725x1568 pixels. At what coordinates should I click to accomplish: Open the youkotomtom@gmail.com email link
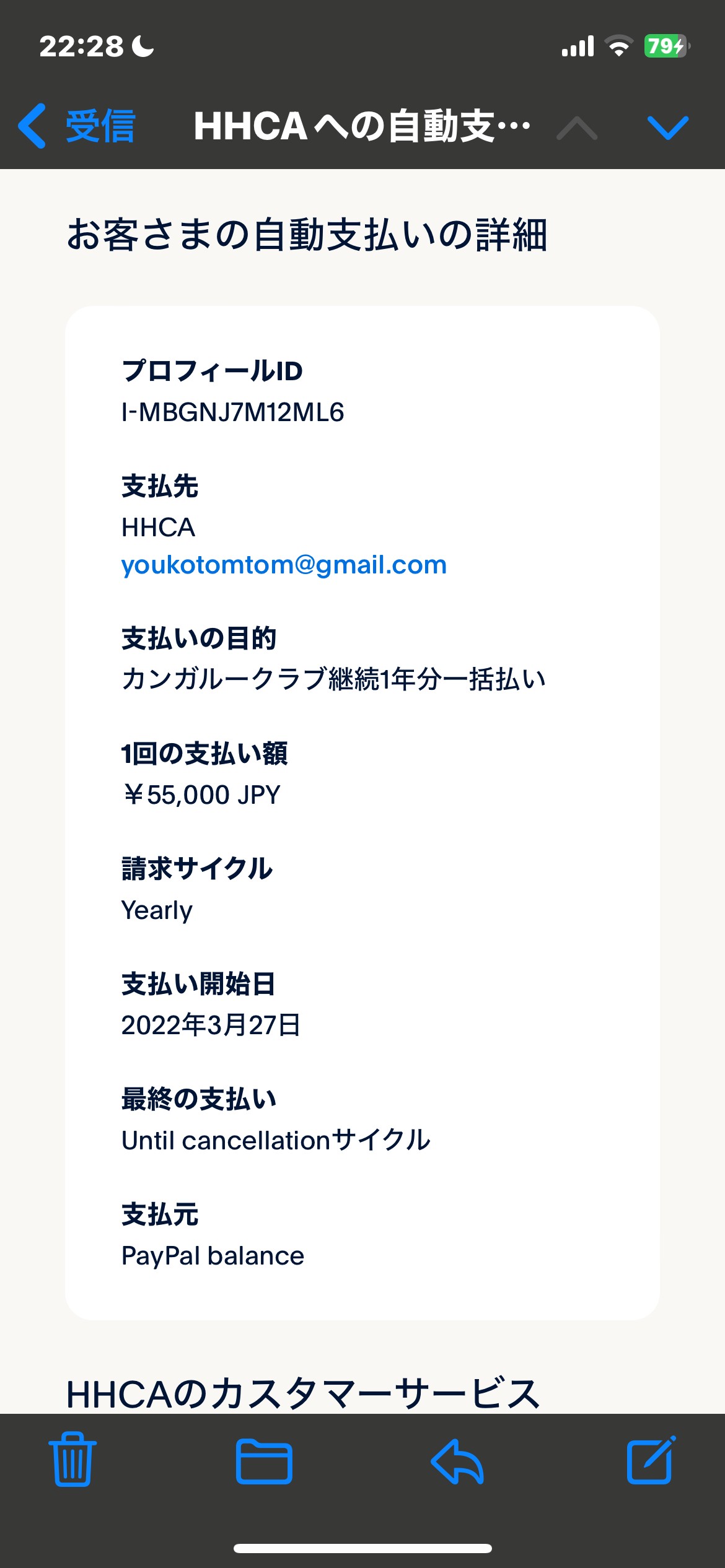284,565
